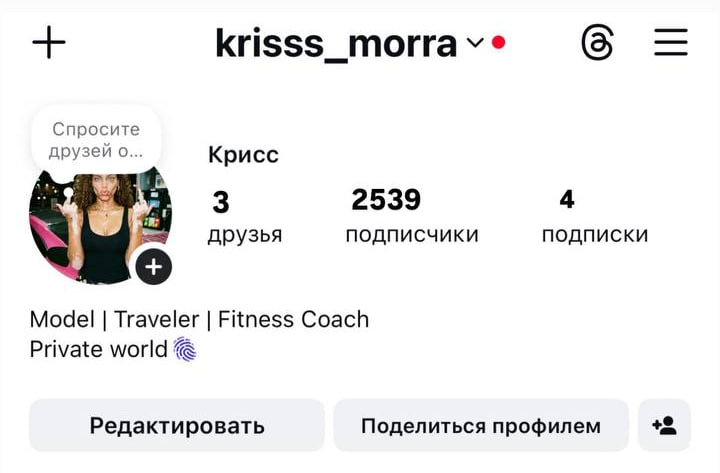This screenshot has height=473, width=720.
Task: Select Поделиться профилем
Action: point(481,426)
